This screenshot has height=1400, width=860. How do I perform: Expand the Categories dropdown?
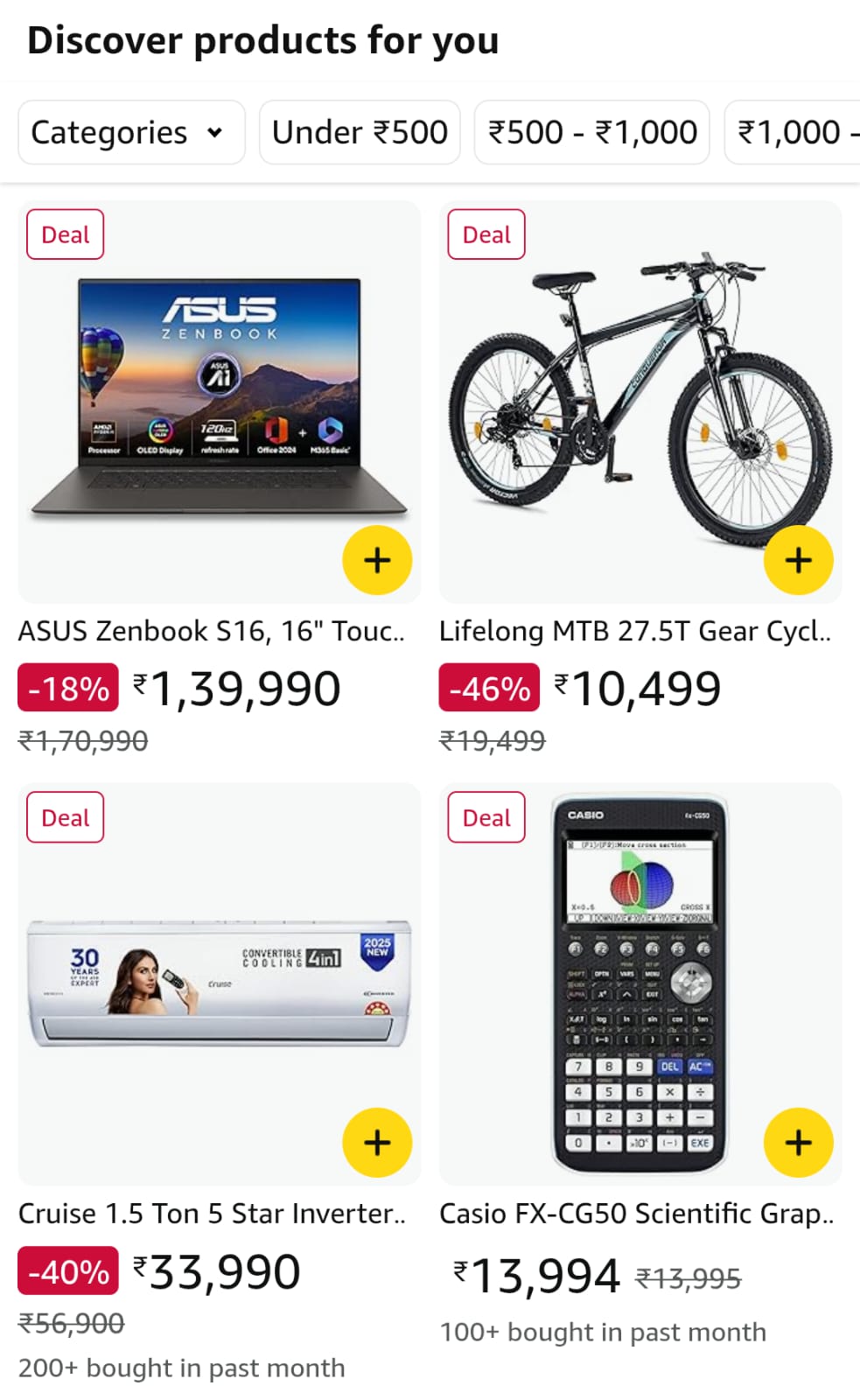tap(130, 133)
